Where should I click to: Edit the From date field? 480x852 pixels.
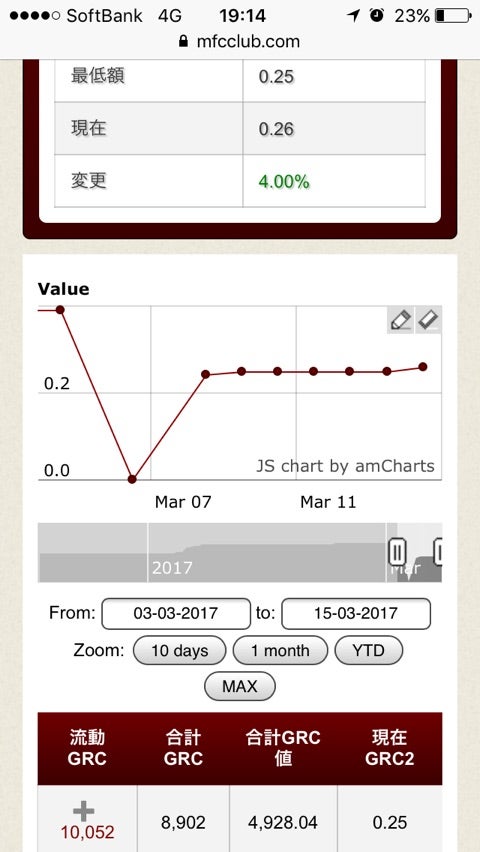[176, 614]
